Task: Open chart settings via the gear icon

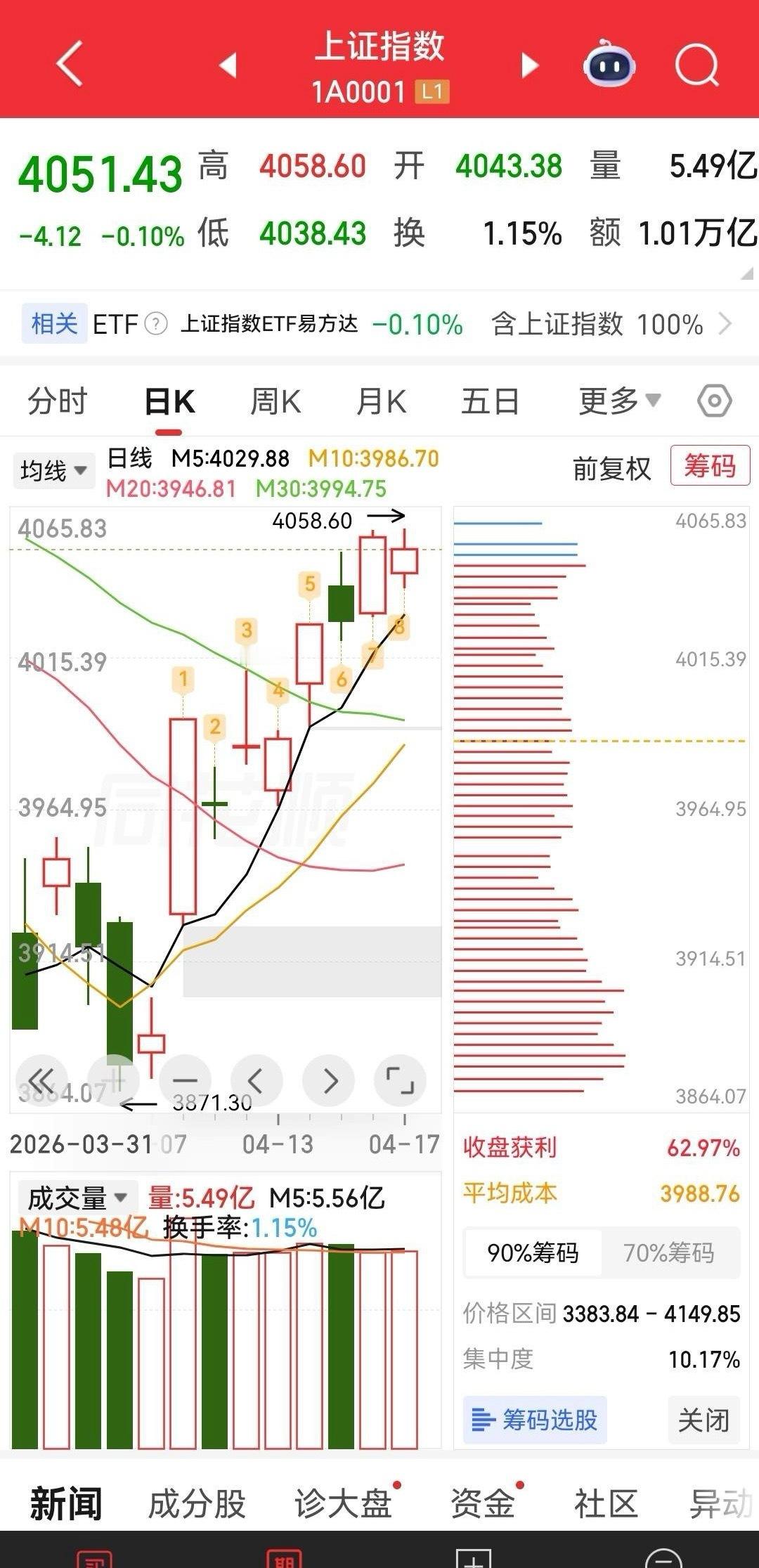Action: [713, 401]
